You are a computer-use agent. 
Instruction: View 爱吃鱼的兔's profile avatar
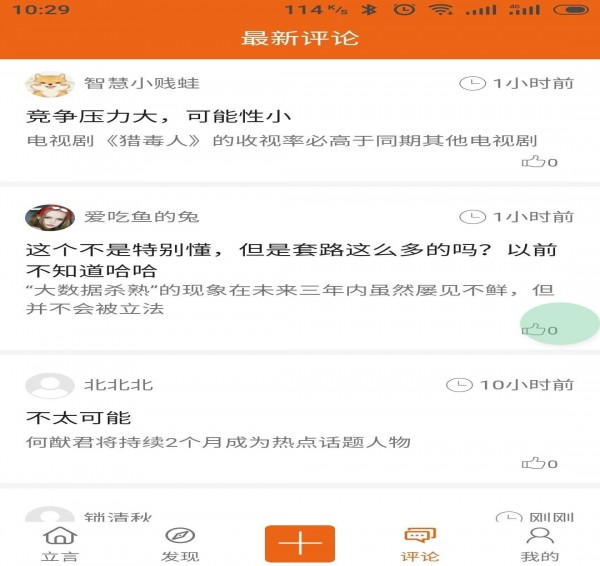[48, 217]
